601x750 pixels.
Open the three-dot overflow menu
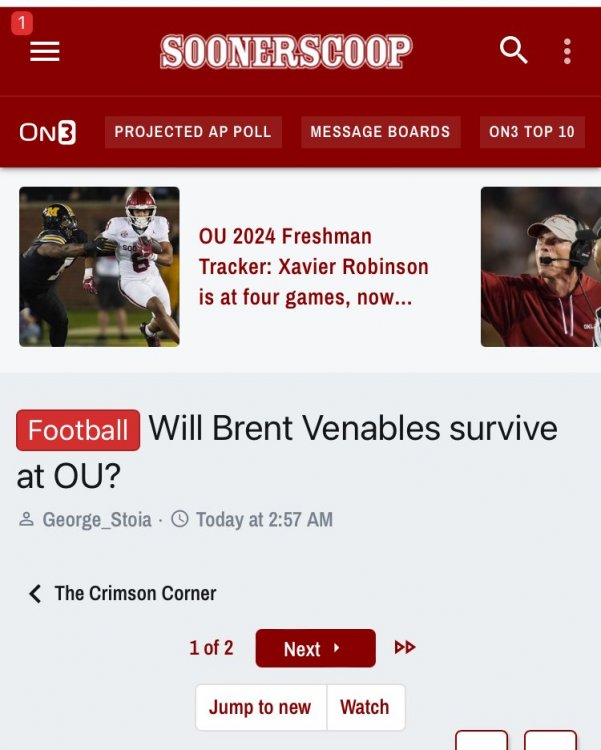point(567,51)
